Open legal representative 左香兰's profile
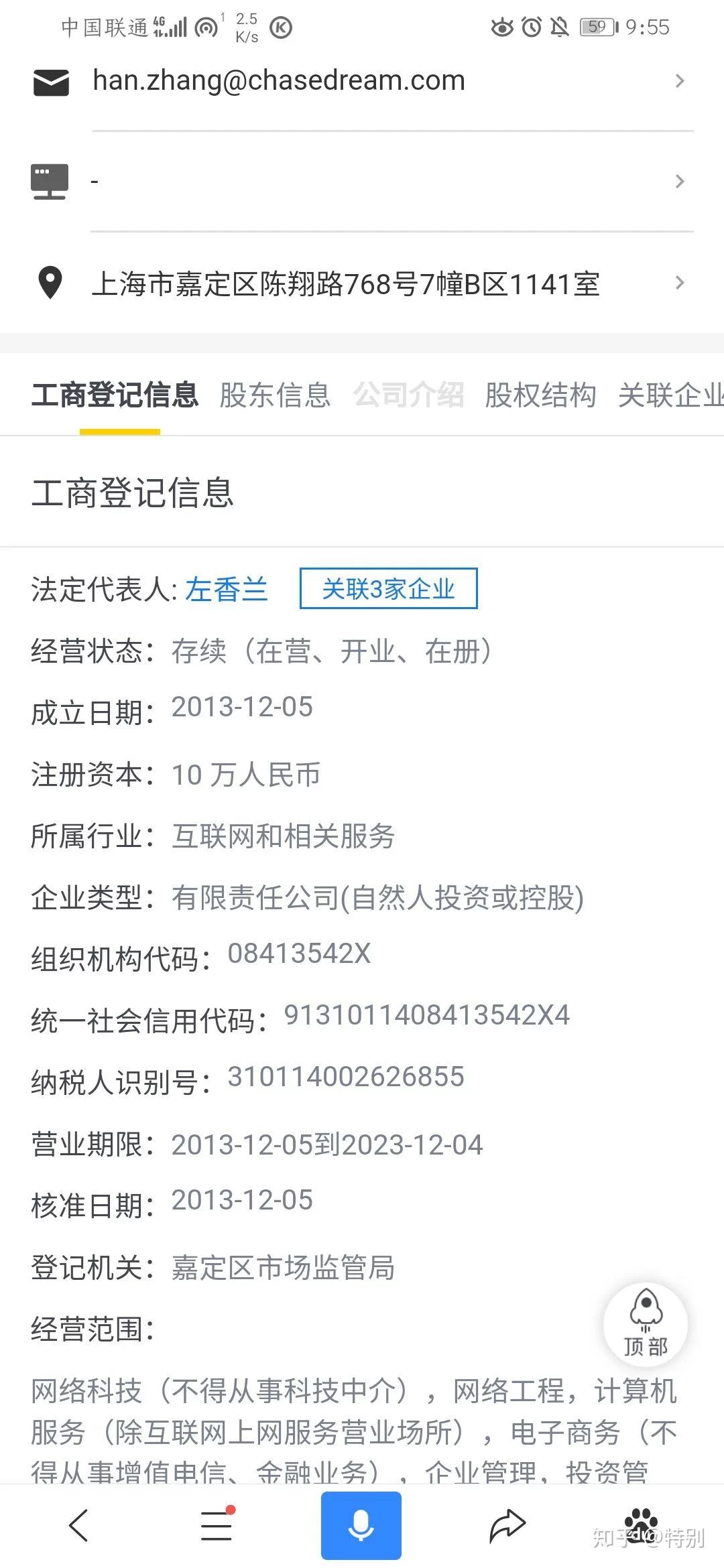The height and width of the screenshot is (1568, 724). (x=227, y=590)
